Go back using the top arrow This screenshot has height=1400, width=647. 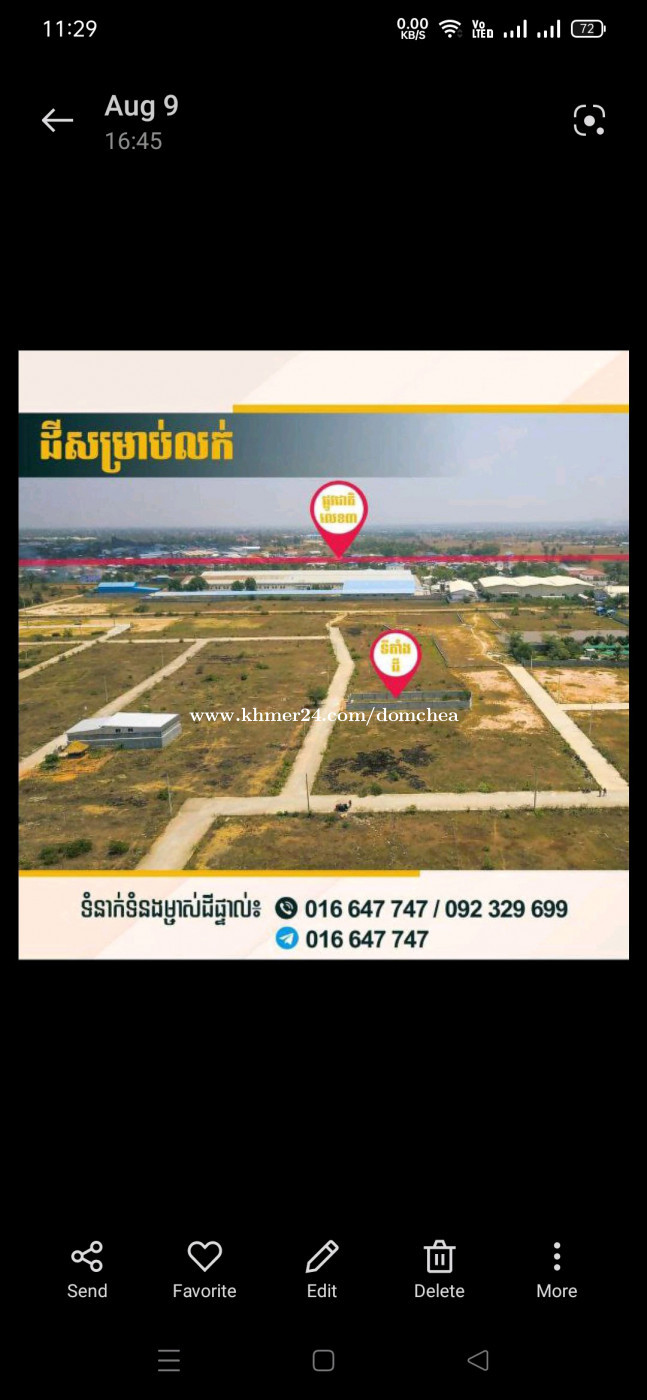(x=57, y=121)
